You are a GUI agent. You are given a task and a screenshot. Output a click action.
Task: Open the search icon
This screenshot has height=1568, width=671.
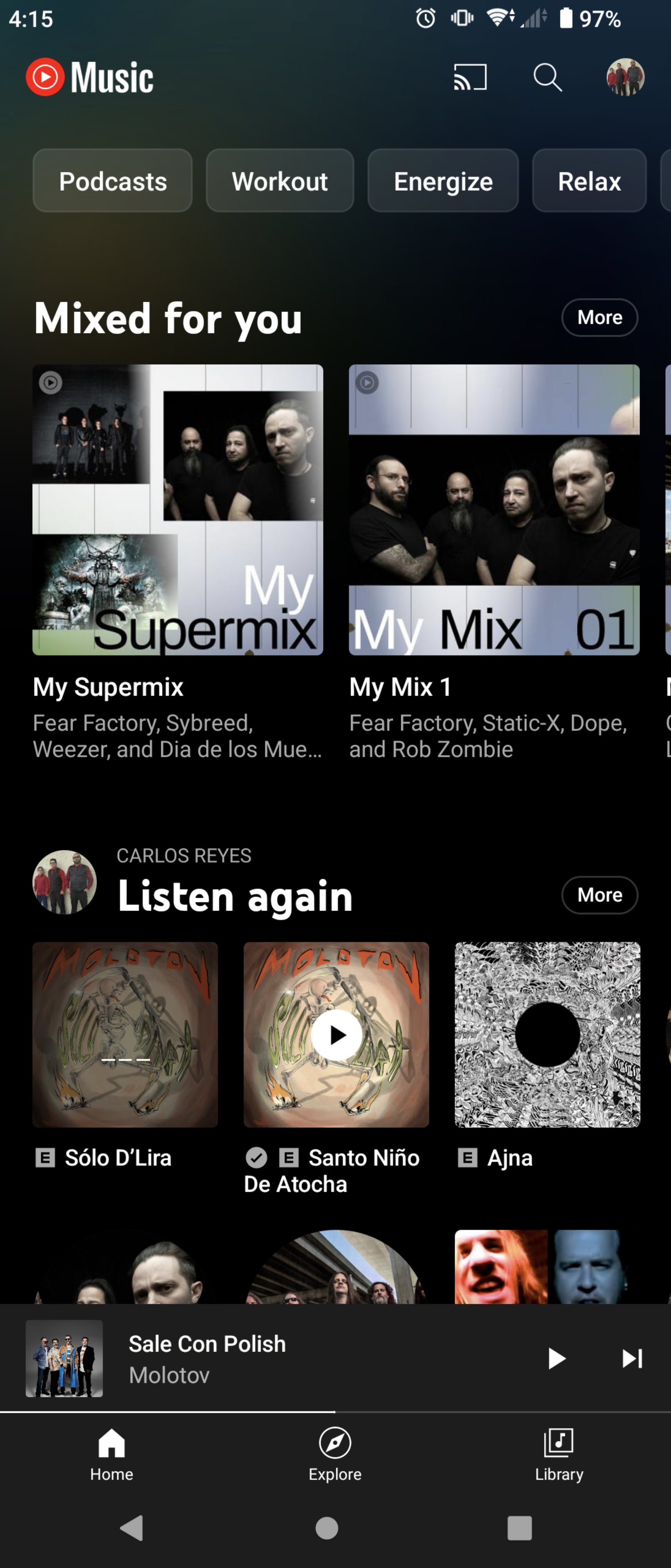tap(547, 77)
